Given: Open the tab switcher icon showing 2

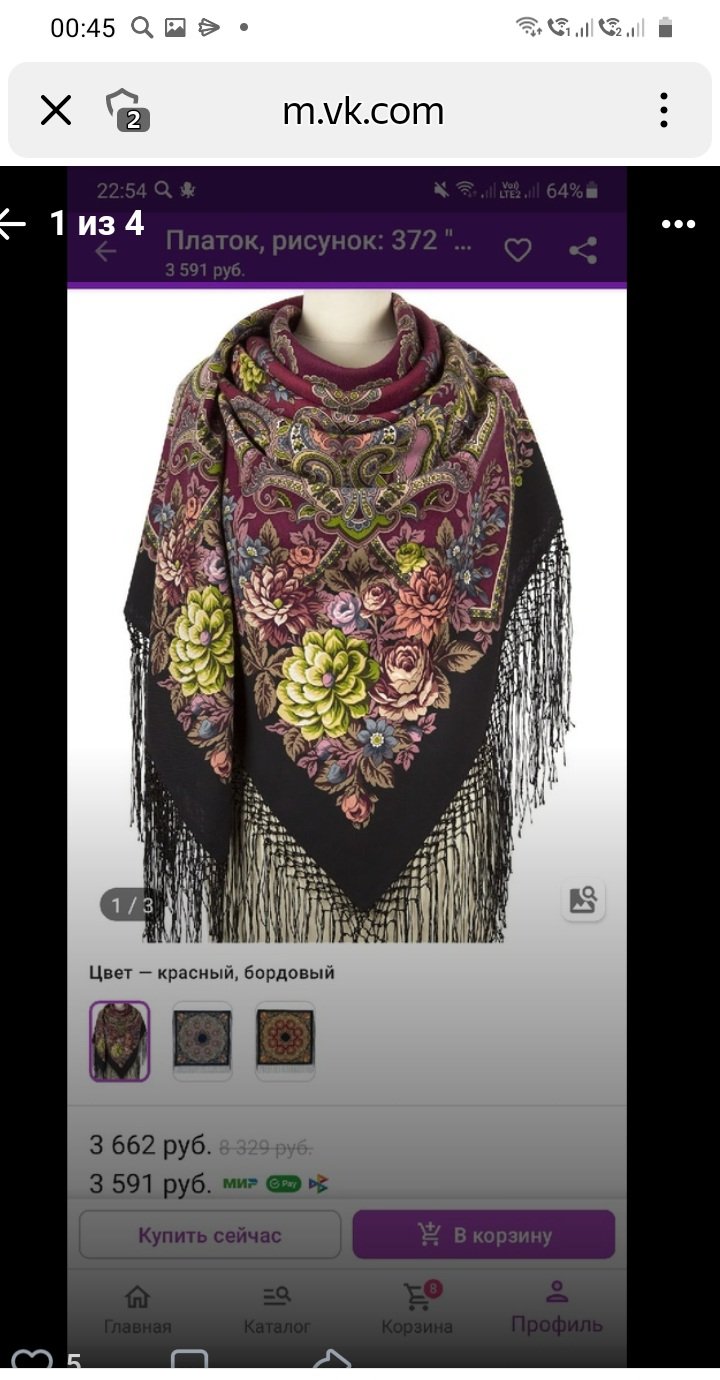Looking at the screenshot, I should (127, 110).
